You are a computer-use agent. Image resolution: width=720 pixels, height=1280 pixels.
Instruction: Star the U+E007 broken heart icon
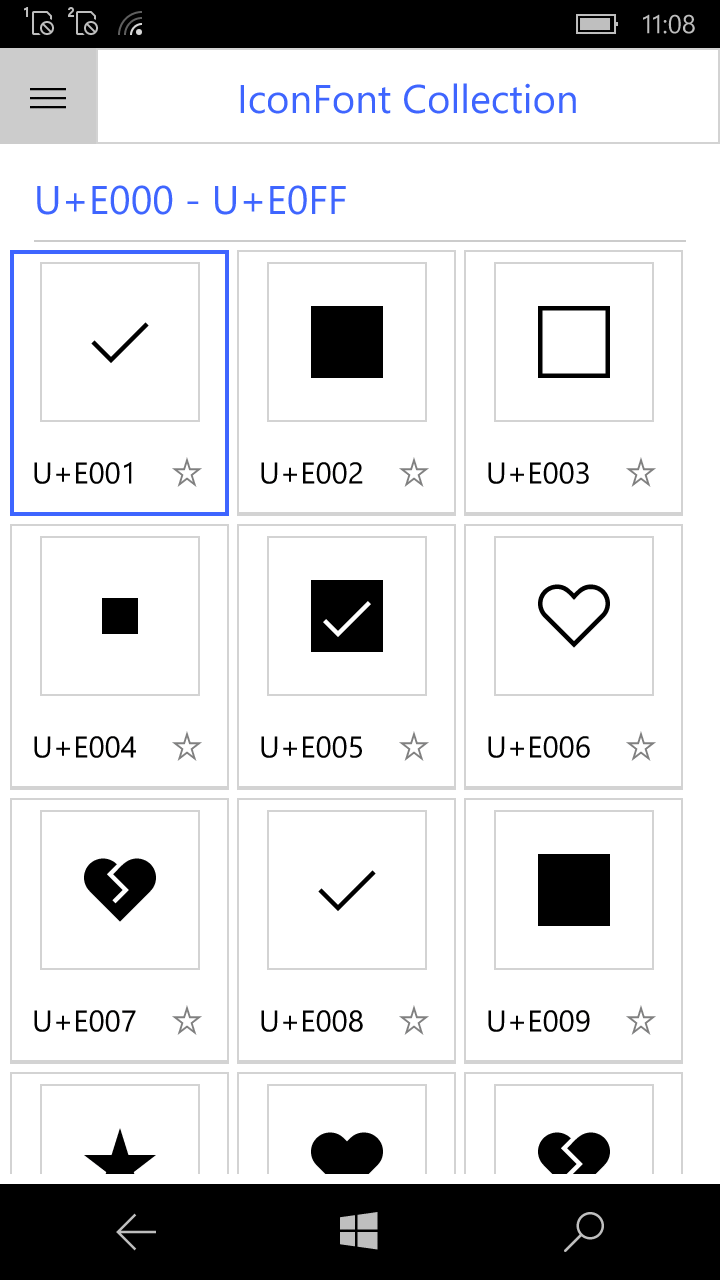click(x=187, y=1021)
